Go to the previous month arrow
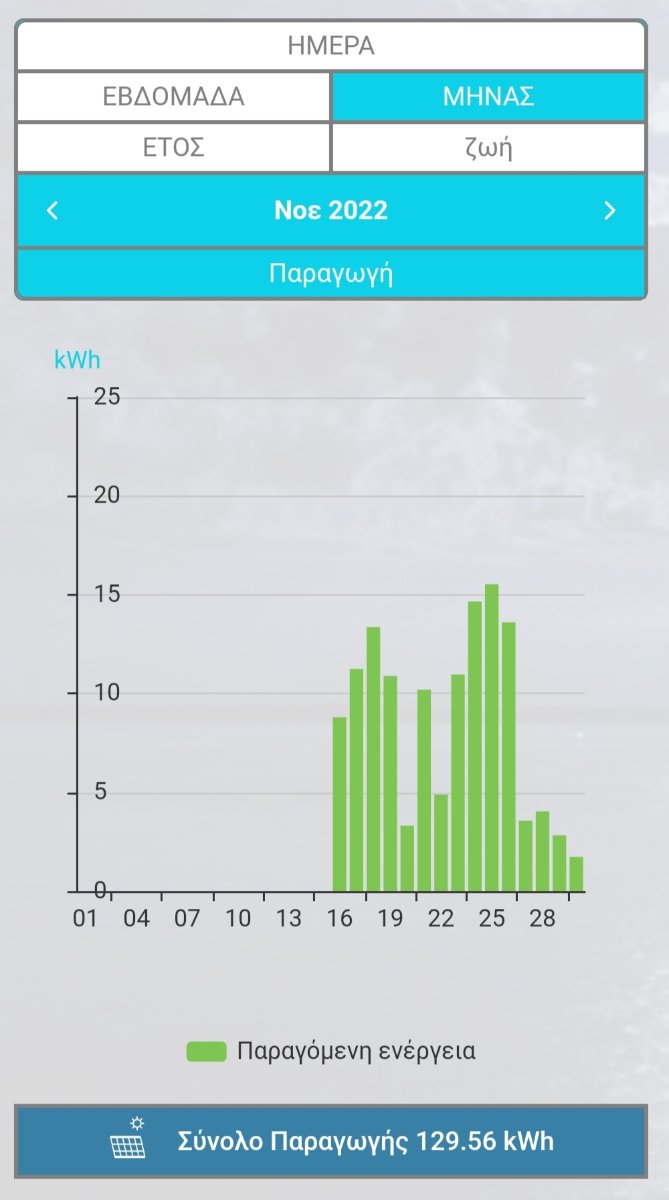 (x=53, y=210)
